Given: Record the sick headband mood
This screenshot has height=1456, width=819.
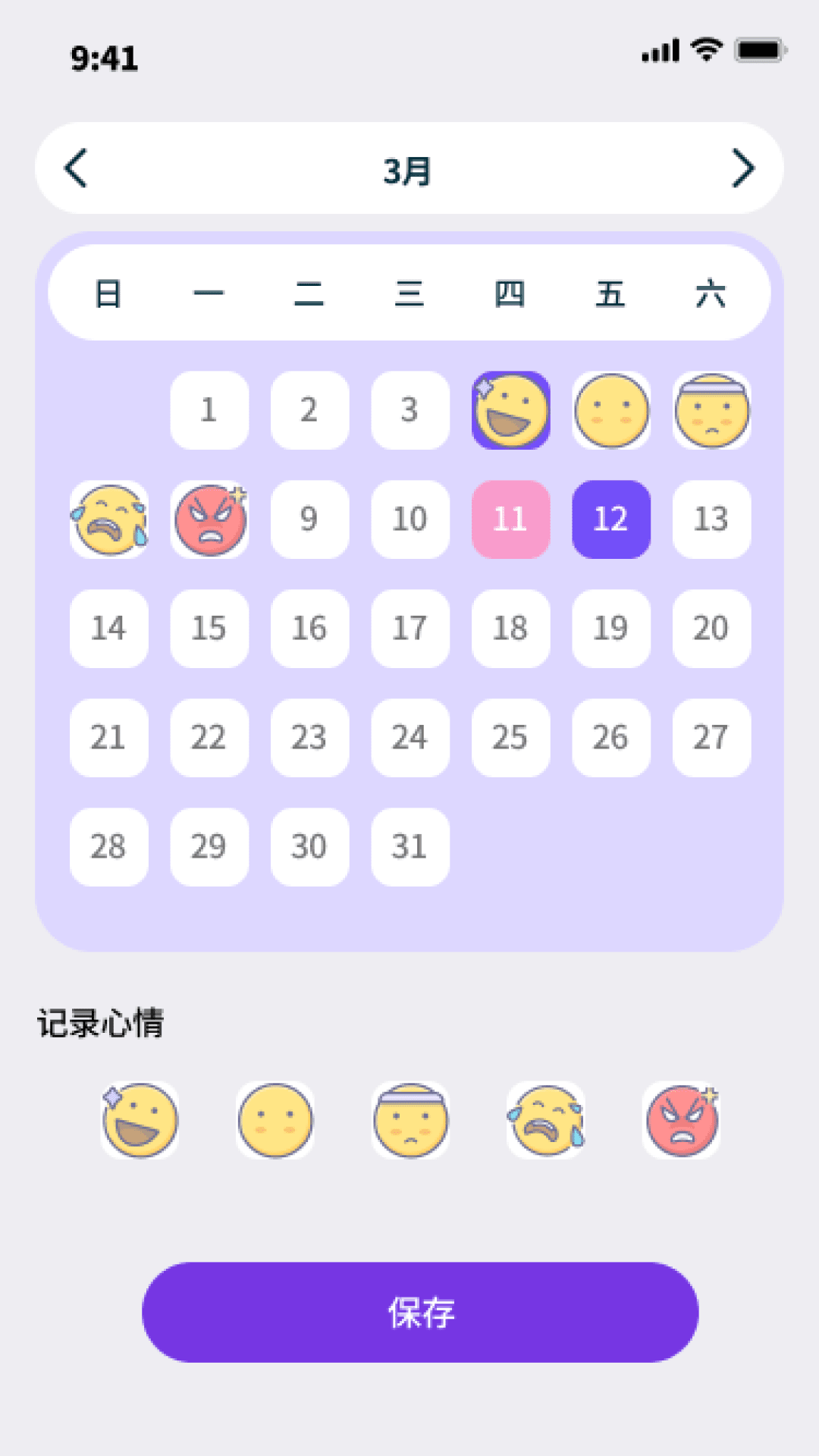Looking at the screenshot, I should (x=410, y=1120).
